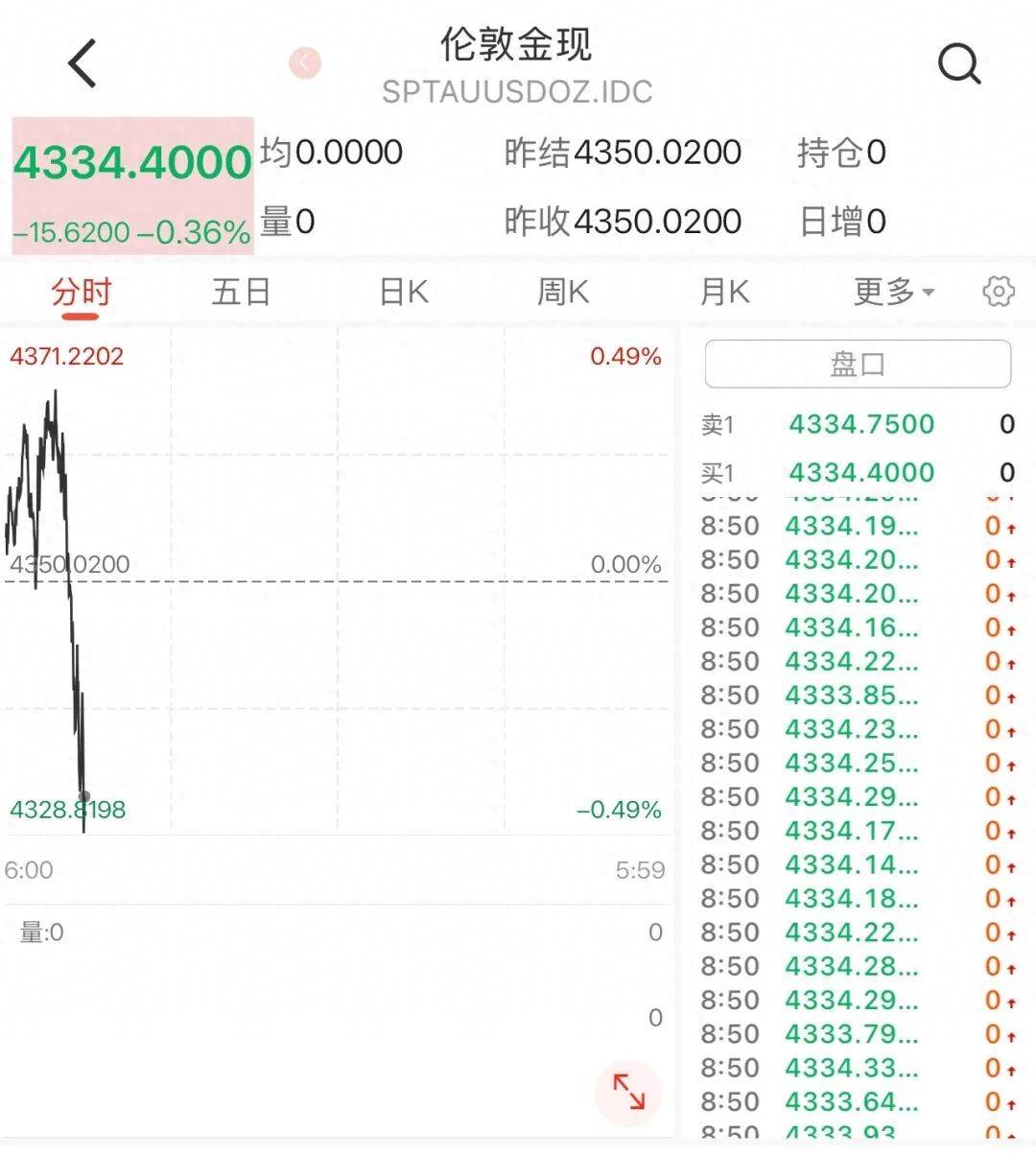
Task: Tap the 盘口 button
Action: coord(858,365)
